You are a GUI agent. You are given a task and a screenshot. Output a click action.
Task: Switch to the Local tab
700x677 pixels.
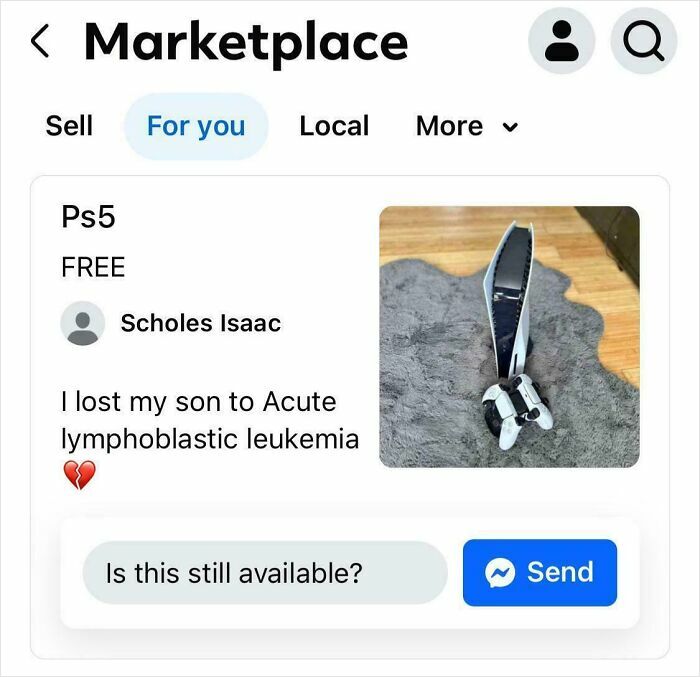(x=334, y=126)
